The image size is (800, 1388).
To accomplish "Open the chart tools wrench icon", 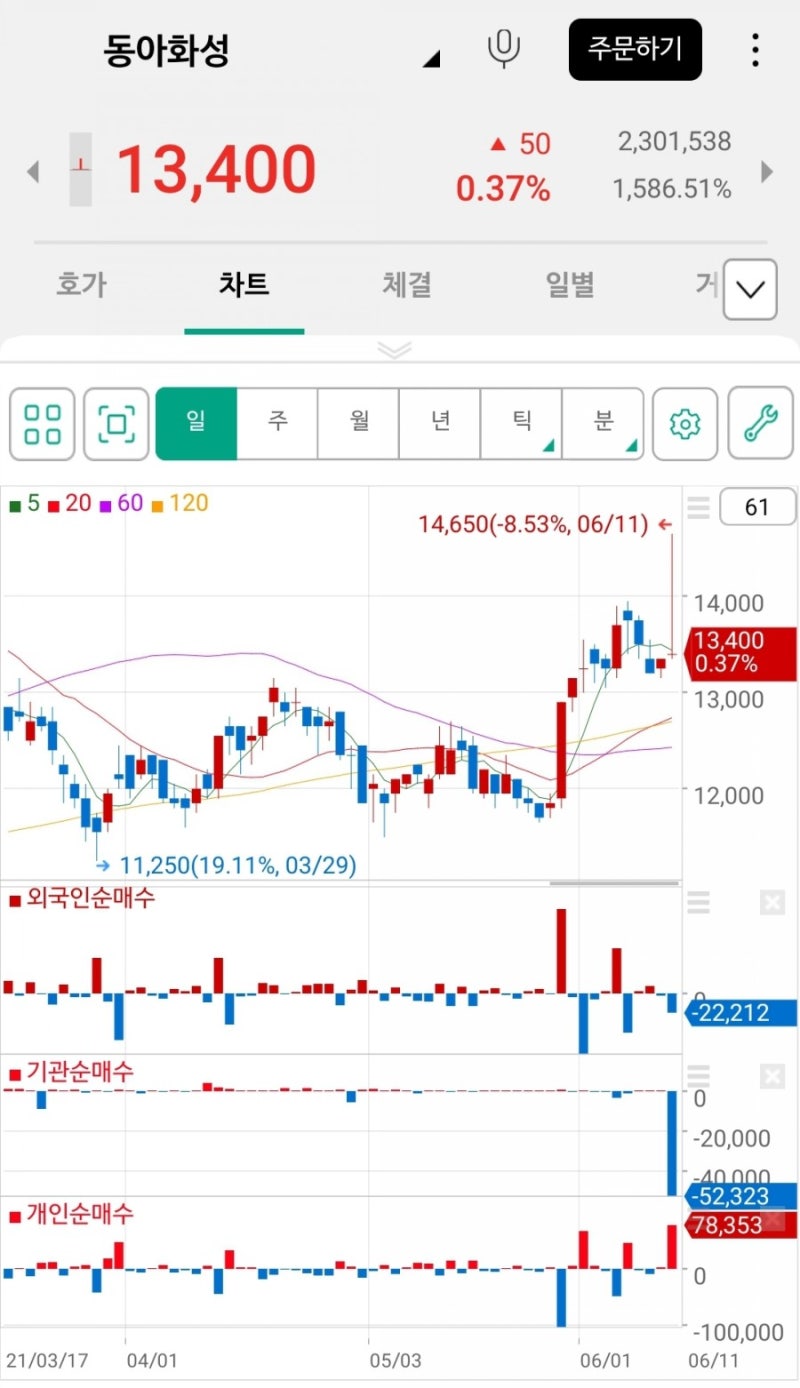I will click(760, 423).
